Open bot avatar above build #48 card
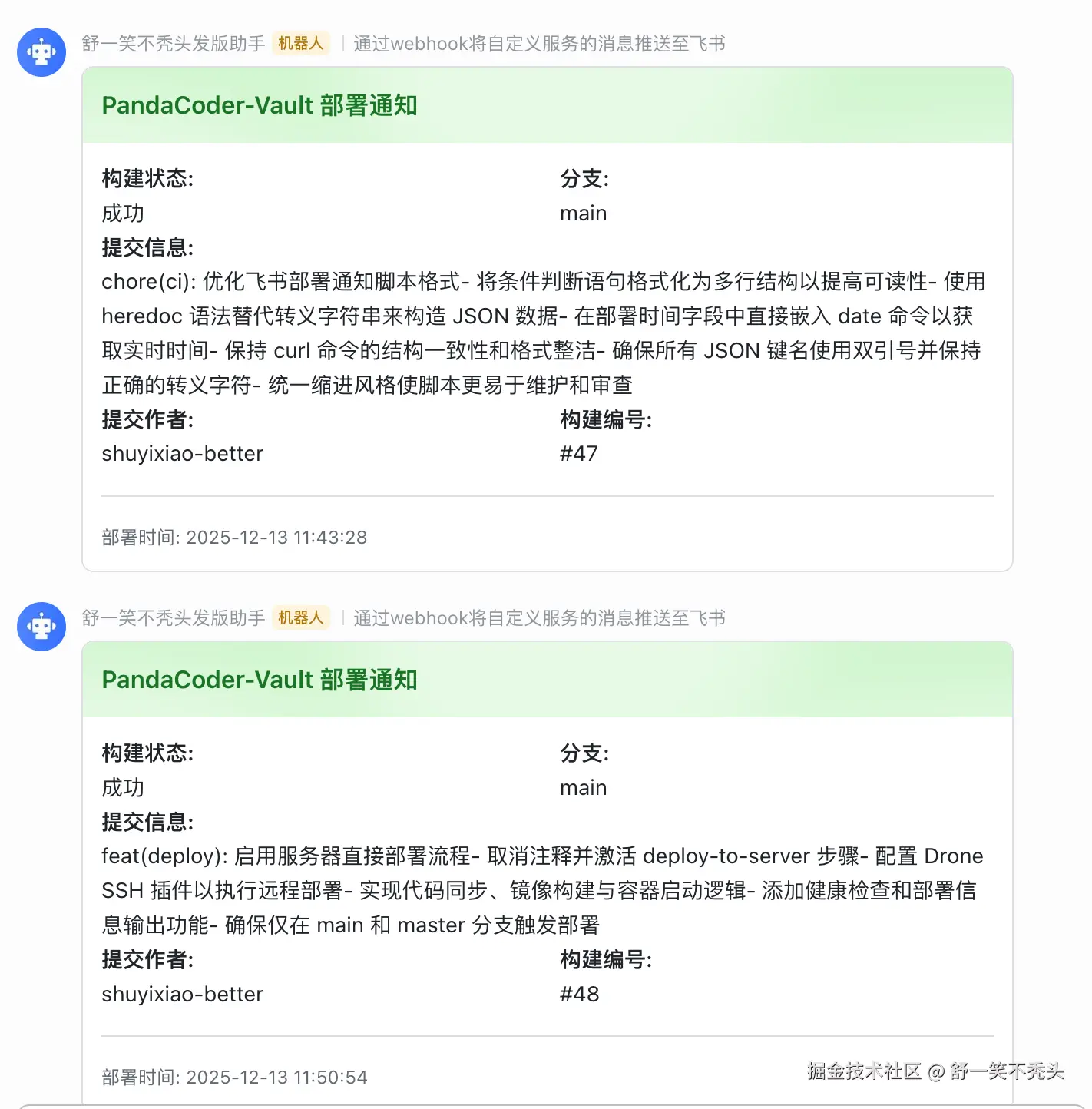 click(x=41, y=627)
